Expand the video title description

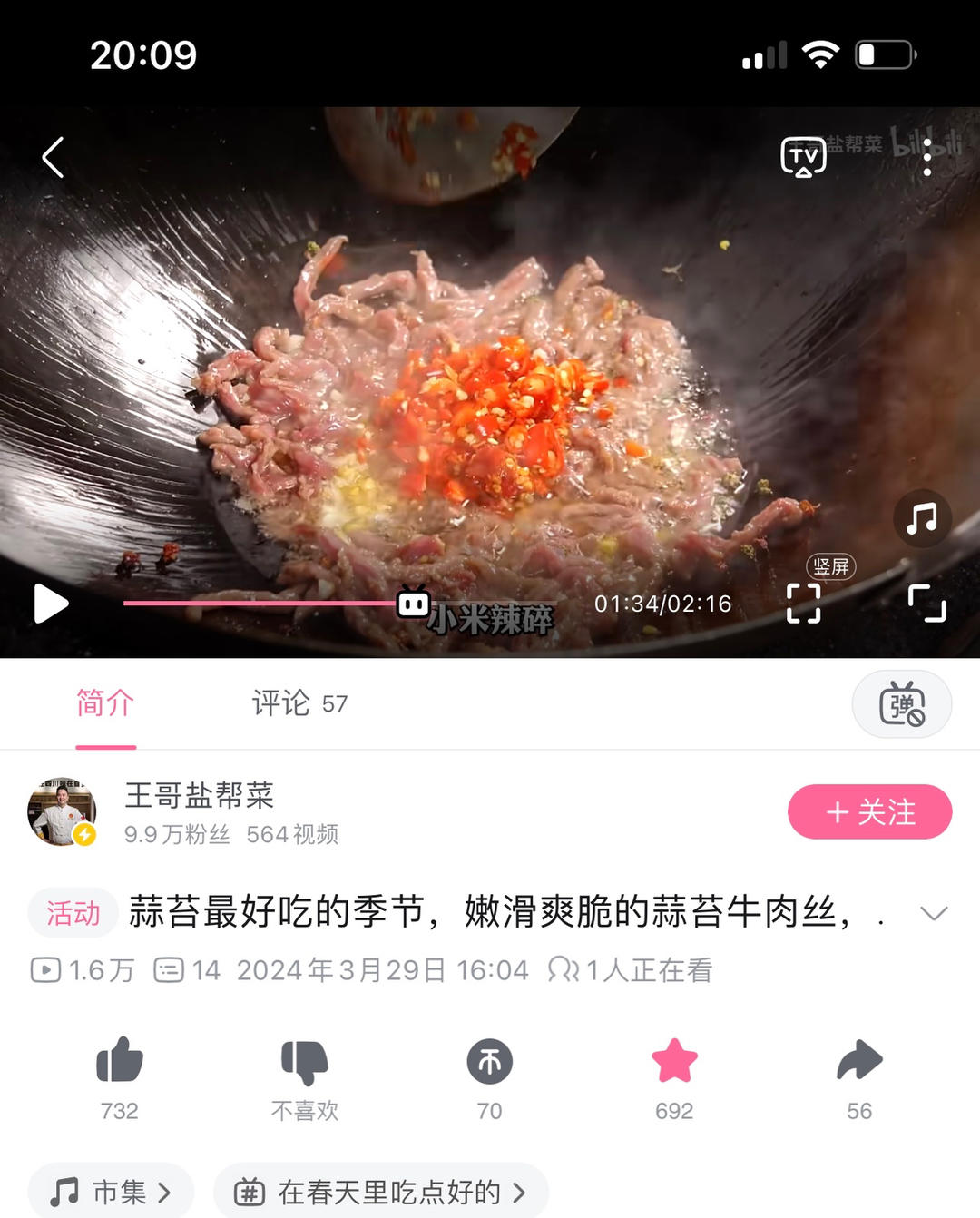(933, 913)
